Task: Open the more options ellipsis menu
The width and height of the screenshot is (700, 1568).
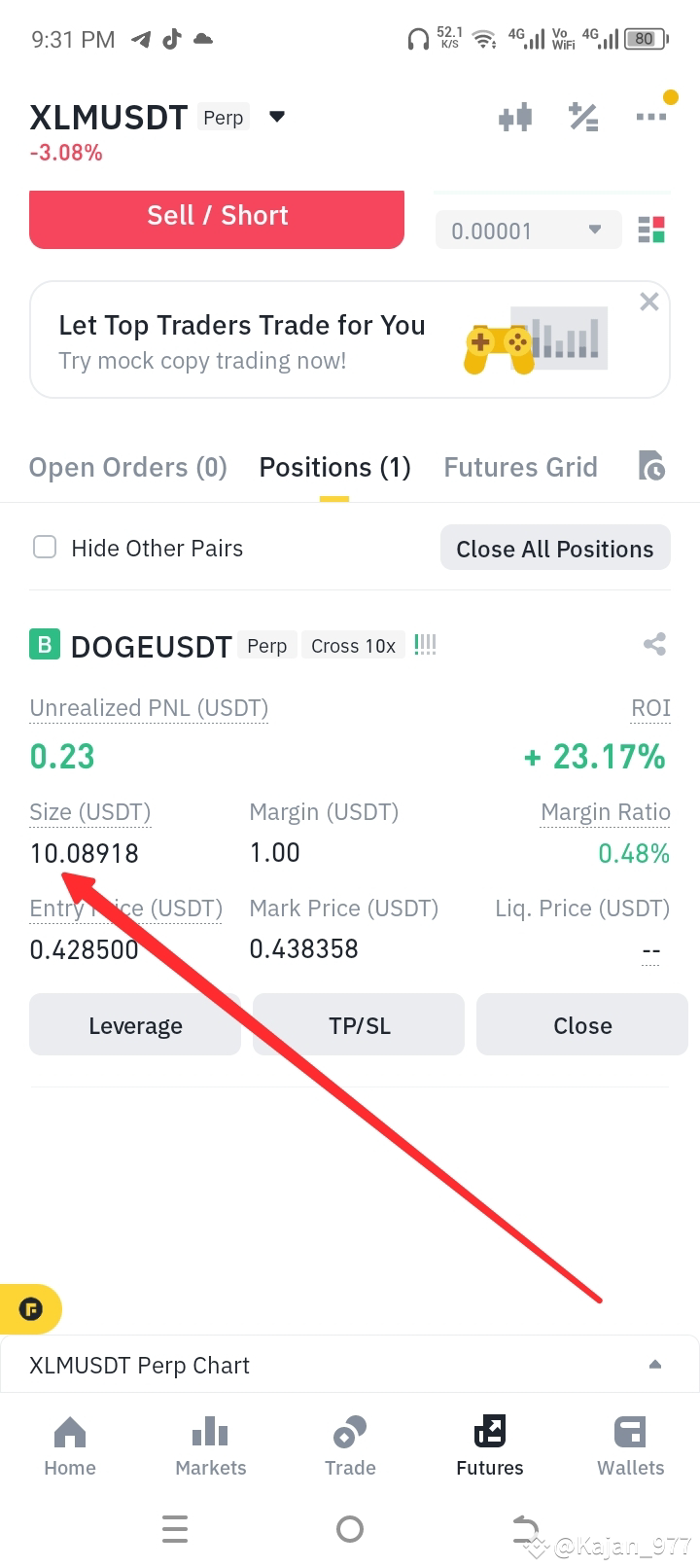Action: coord(651,116)
